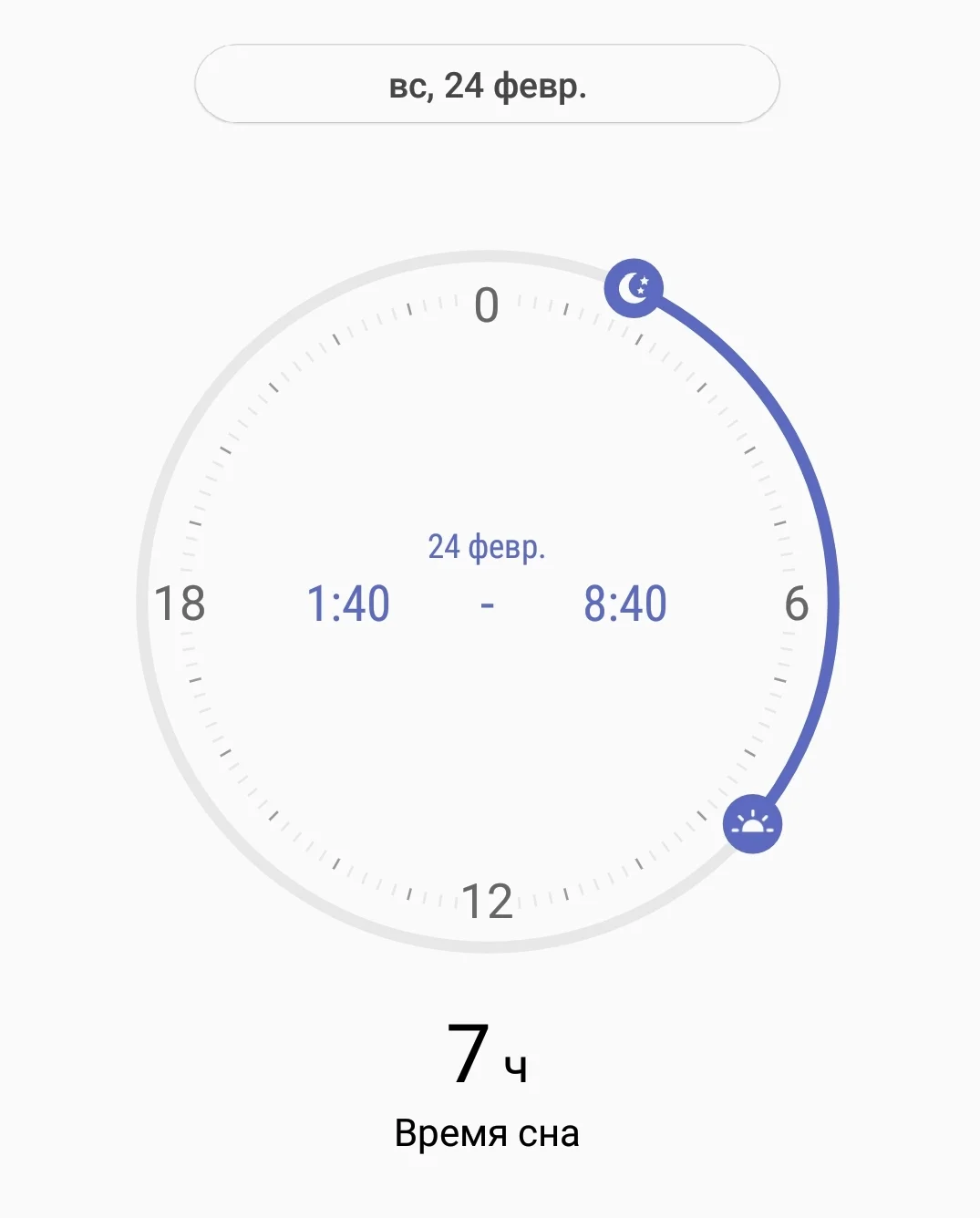Select the wake time value 8:40

626,602
